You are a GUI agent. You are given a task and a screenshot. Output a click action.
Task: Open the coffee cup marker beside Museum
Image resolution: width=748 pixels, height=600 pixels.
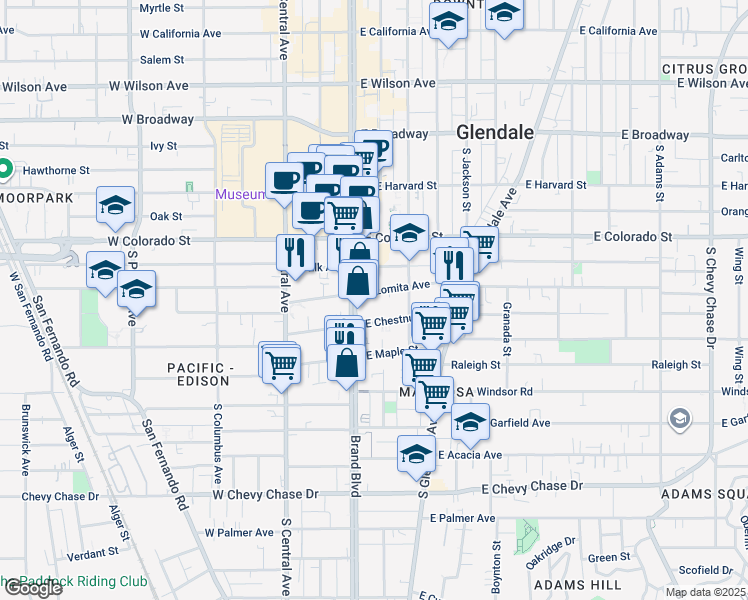point(285,181)
